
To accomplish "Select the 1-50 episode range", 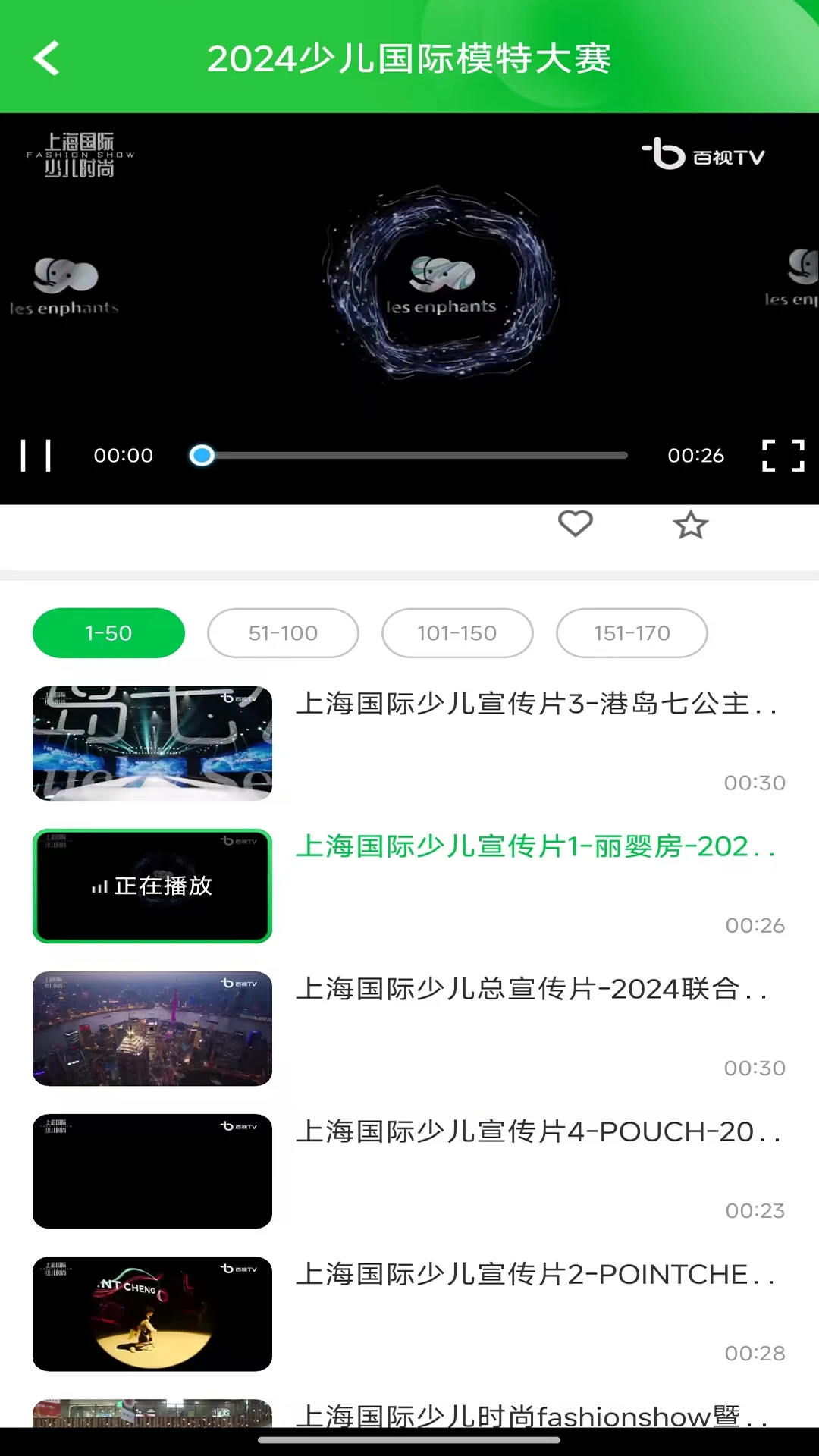I will 108,633.
